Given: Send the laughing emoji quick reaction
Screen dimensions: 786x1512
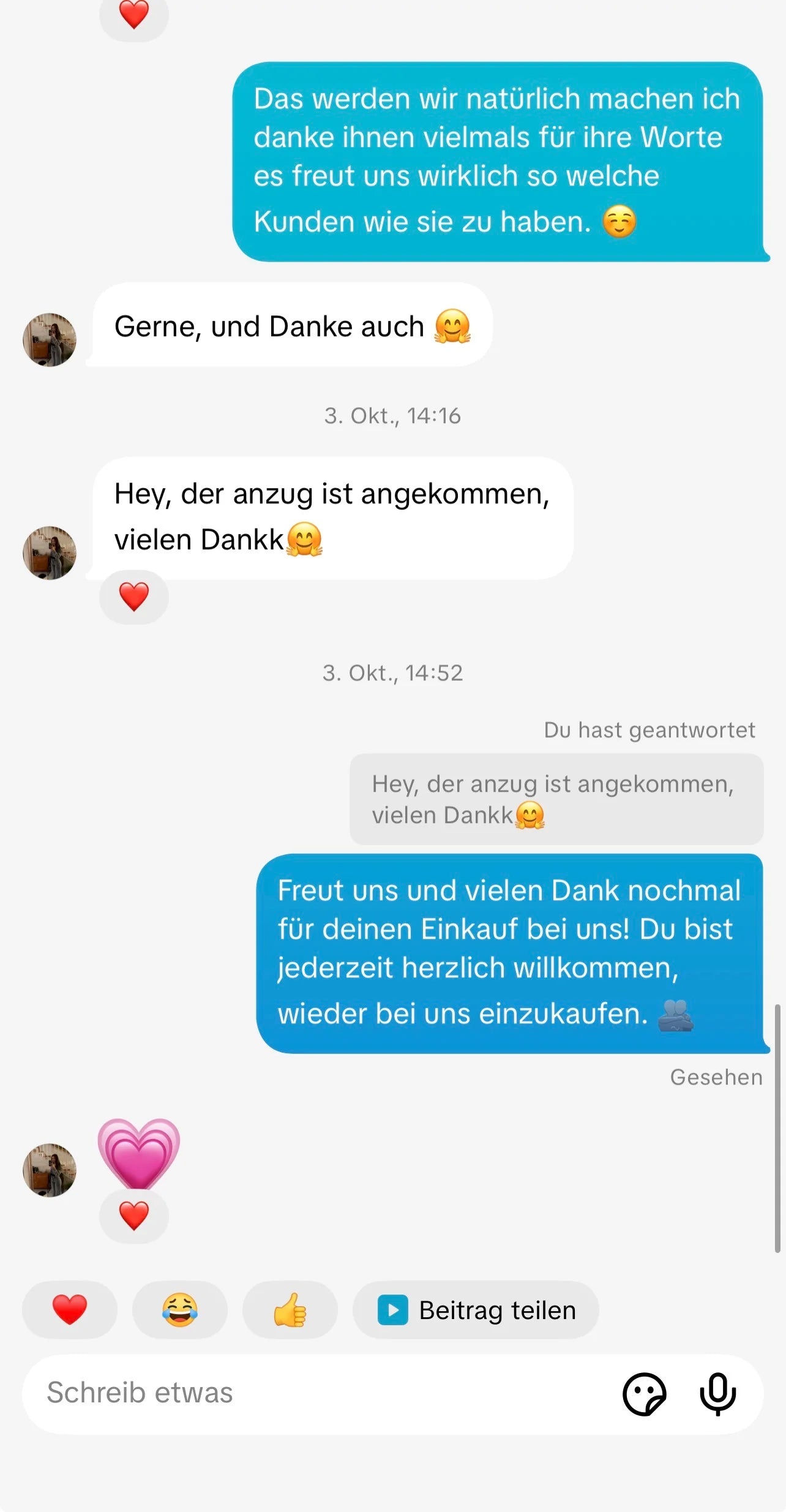Looking at the screenshot, I should (x=179, y=1310).
